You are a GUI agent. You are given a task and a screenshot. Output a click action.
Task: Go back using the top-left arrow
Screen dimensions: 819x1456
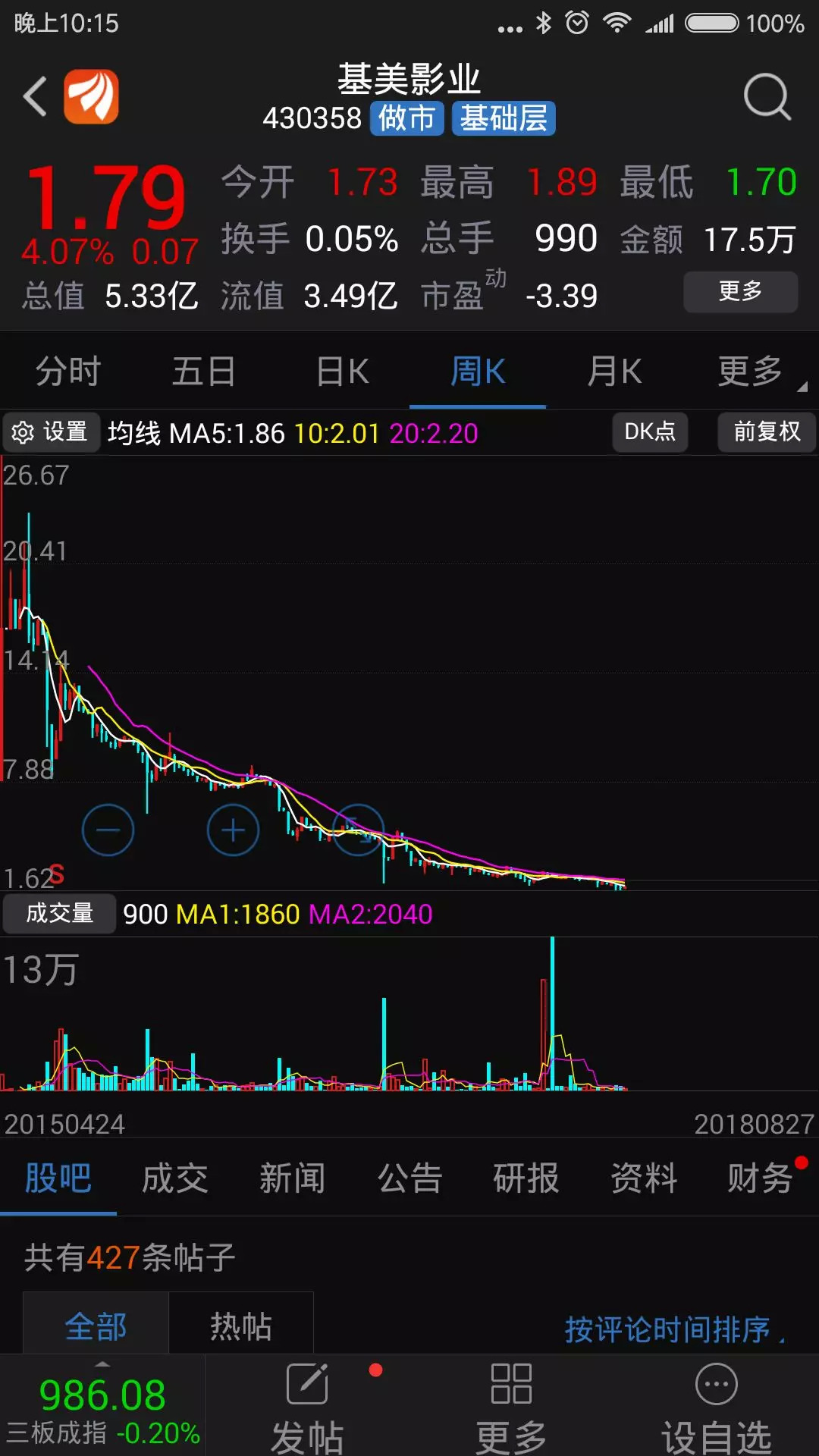coord(36,97)
